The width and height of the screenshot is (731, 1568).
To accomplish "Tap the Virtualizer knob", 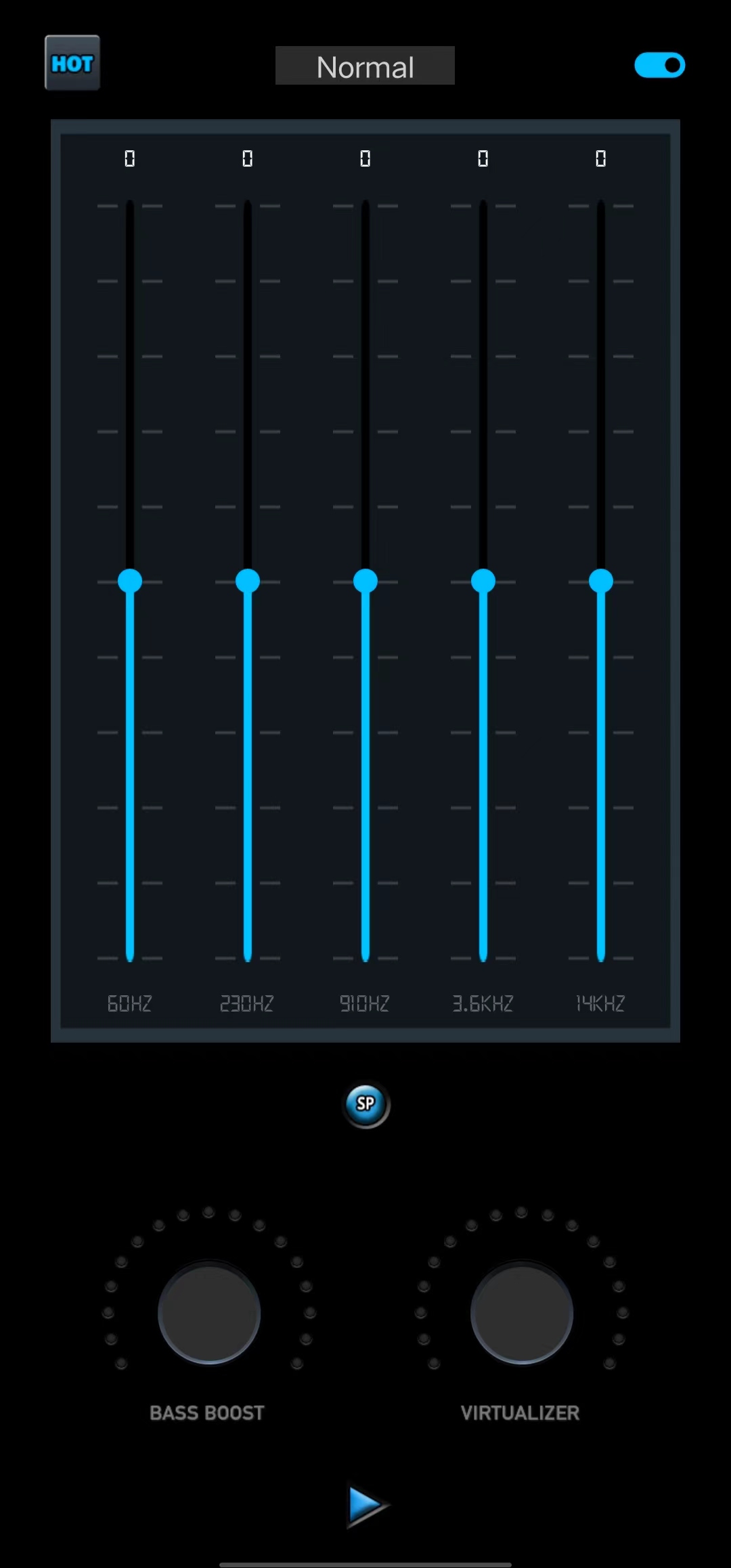I will [521, 1312].
